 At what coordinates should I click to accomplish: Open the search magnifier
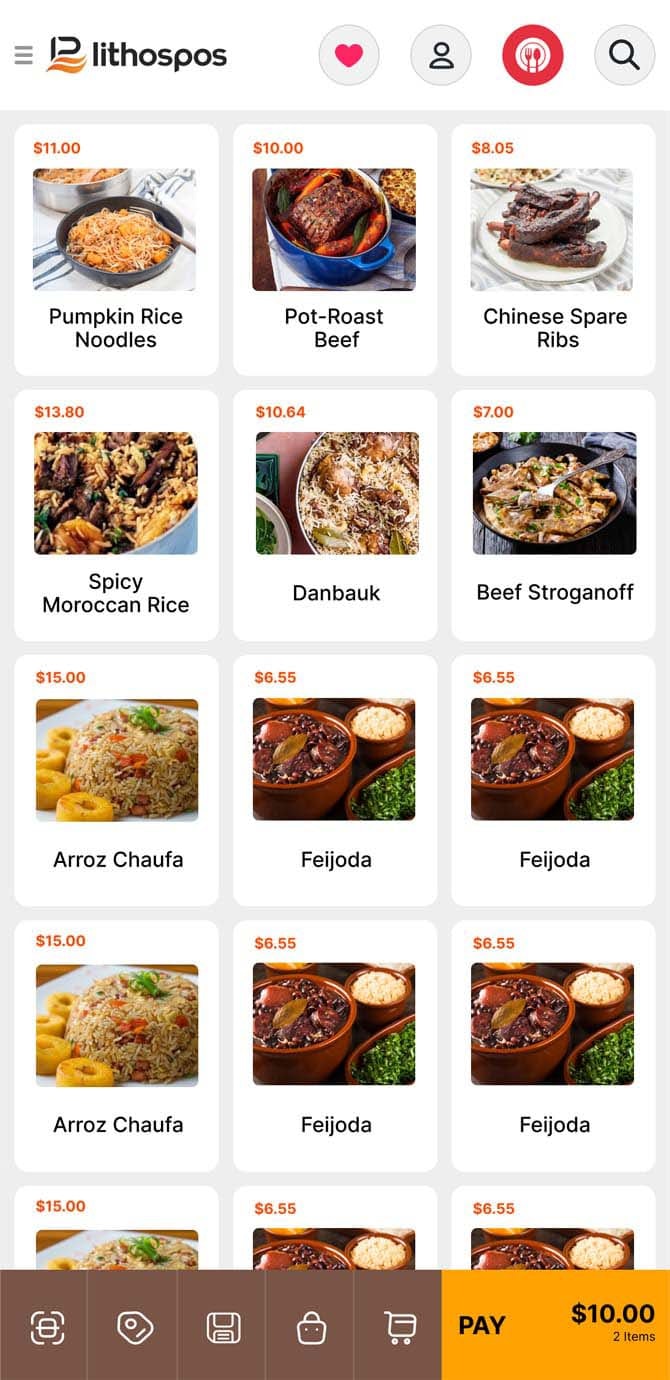[x=624, y=55]
